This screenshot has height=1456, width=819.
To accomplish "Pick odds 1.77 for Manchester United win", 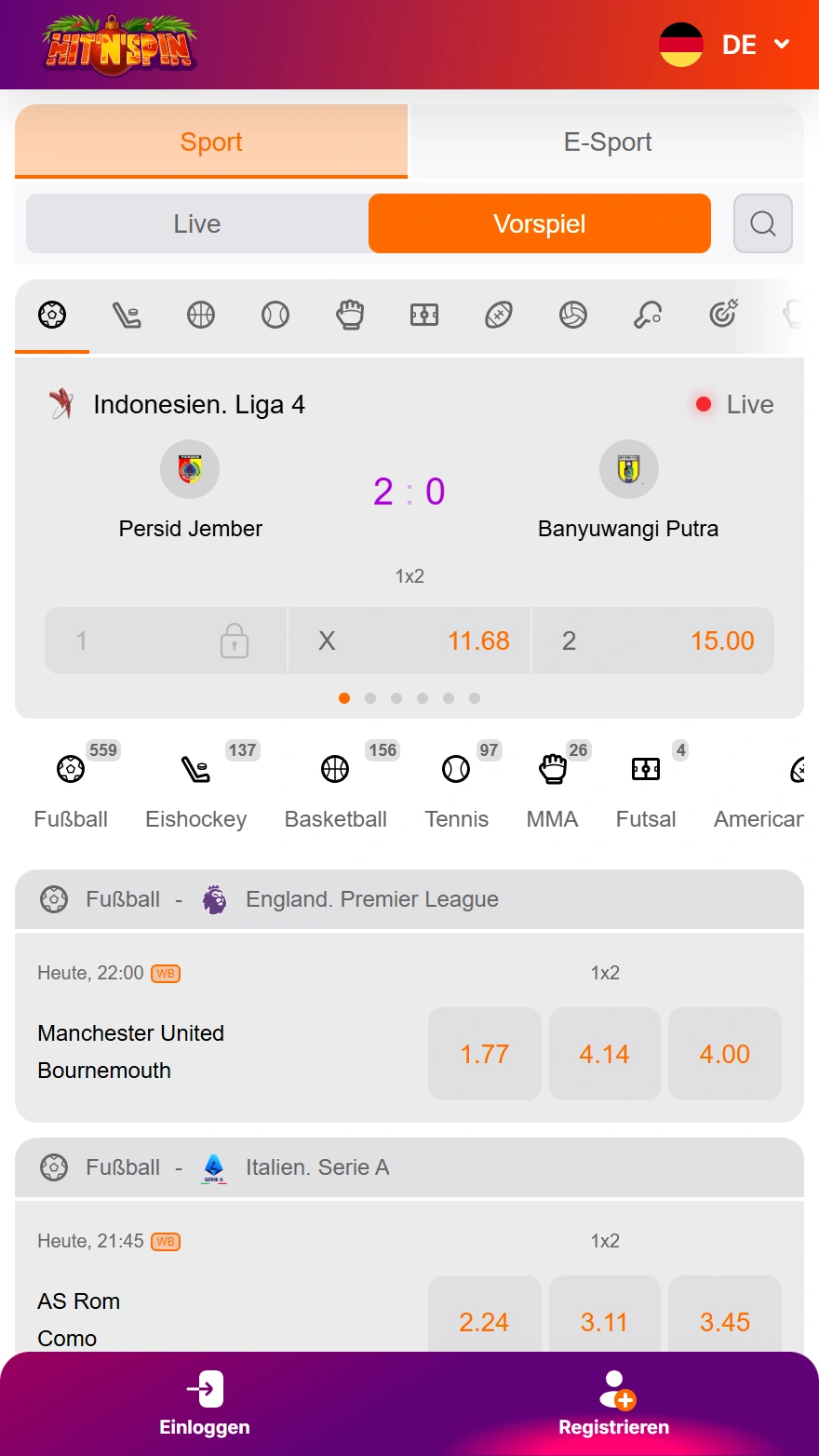I will [485, 1053].
